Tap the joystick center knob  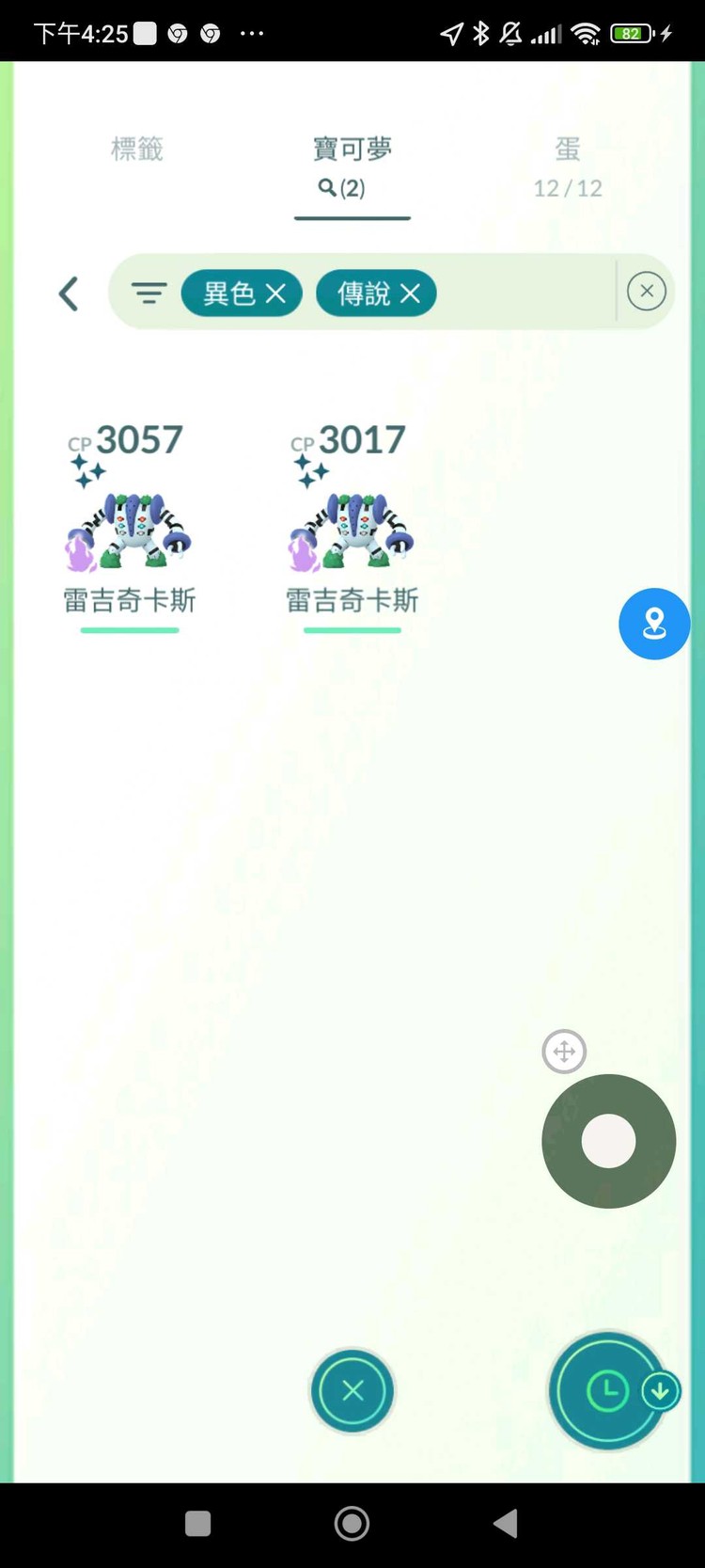point(608,1141)
